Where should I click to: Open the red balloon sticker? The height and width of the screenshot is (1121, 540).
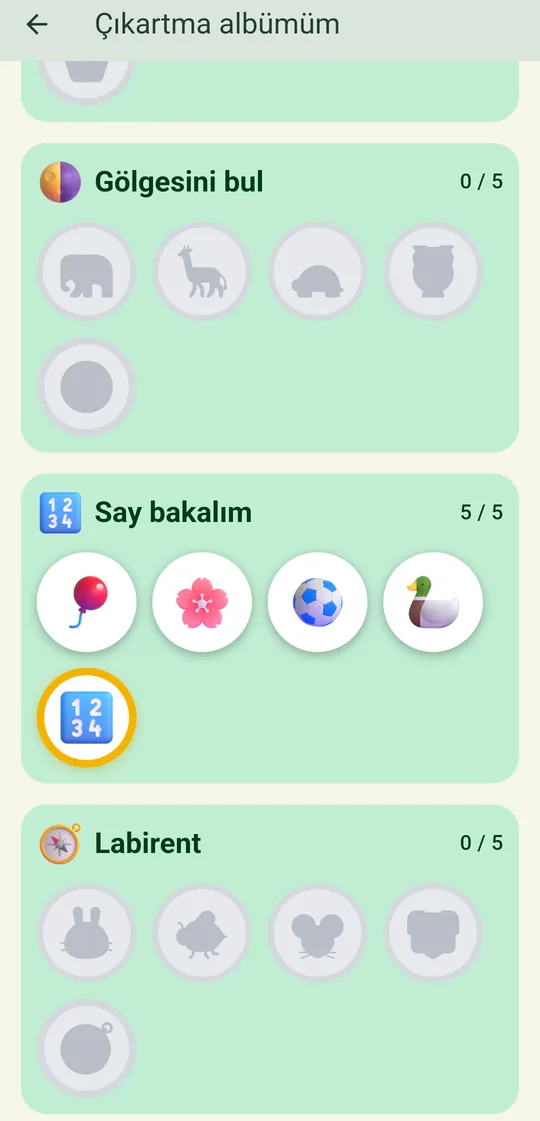coord(87,602)
